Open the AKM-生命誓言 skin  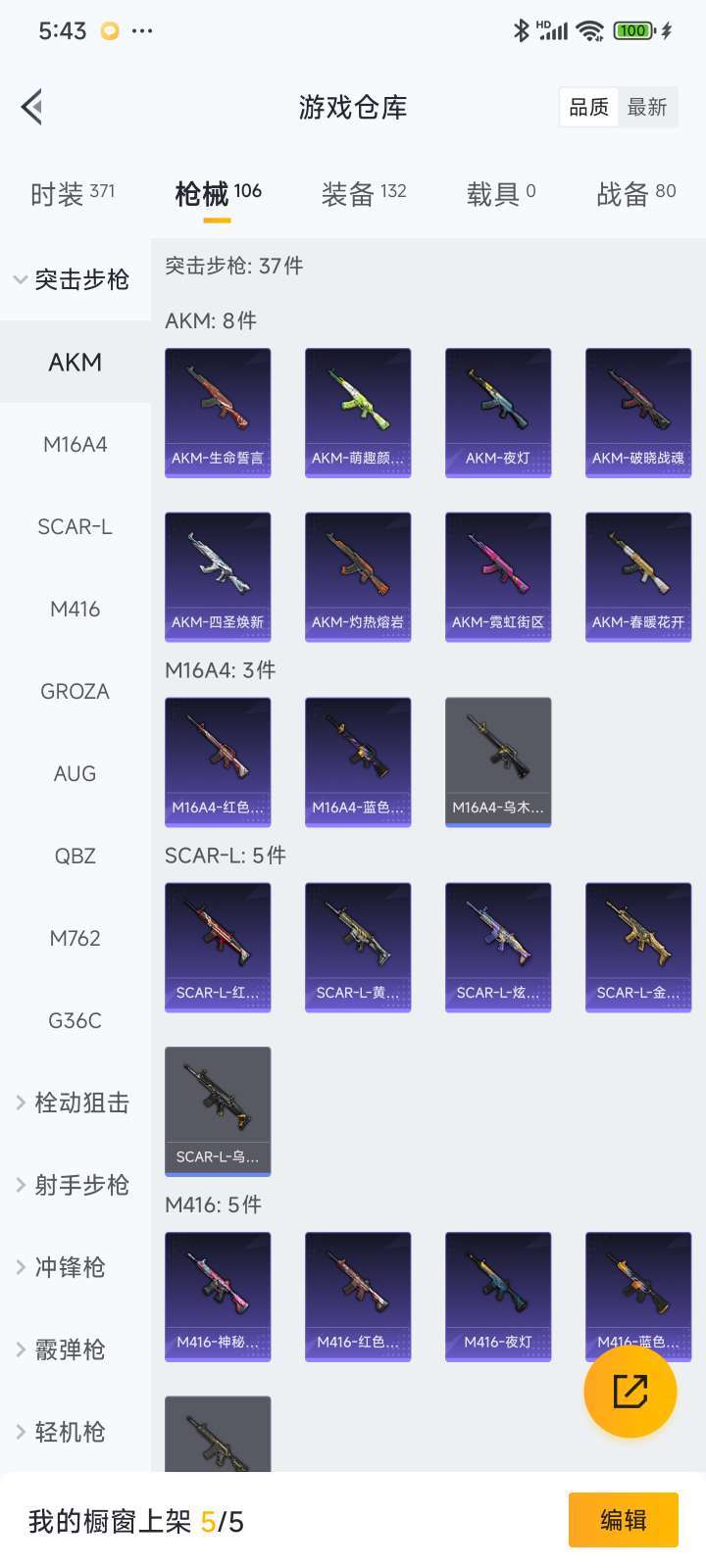(218, 412)
